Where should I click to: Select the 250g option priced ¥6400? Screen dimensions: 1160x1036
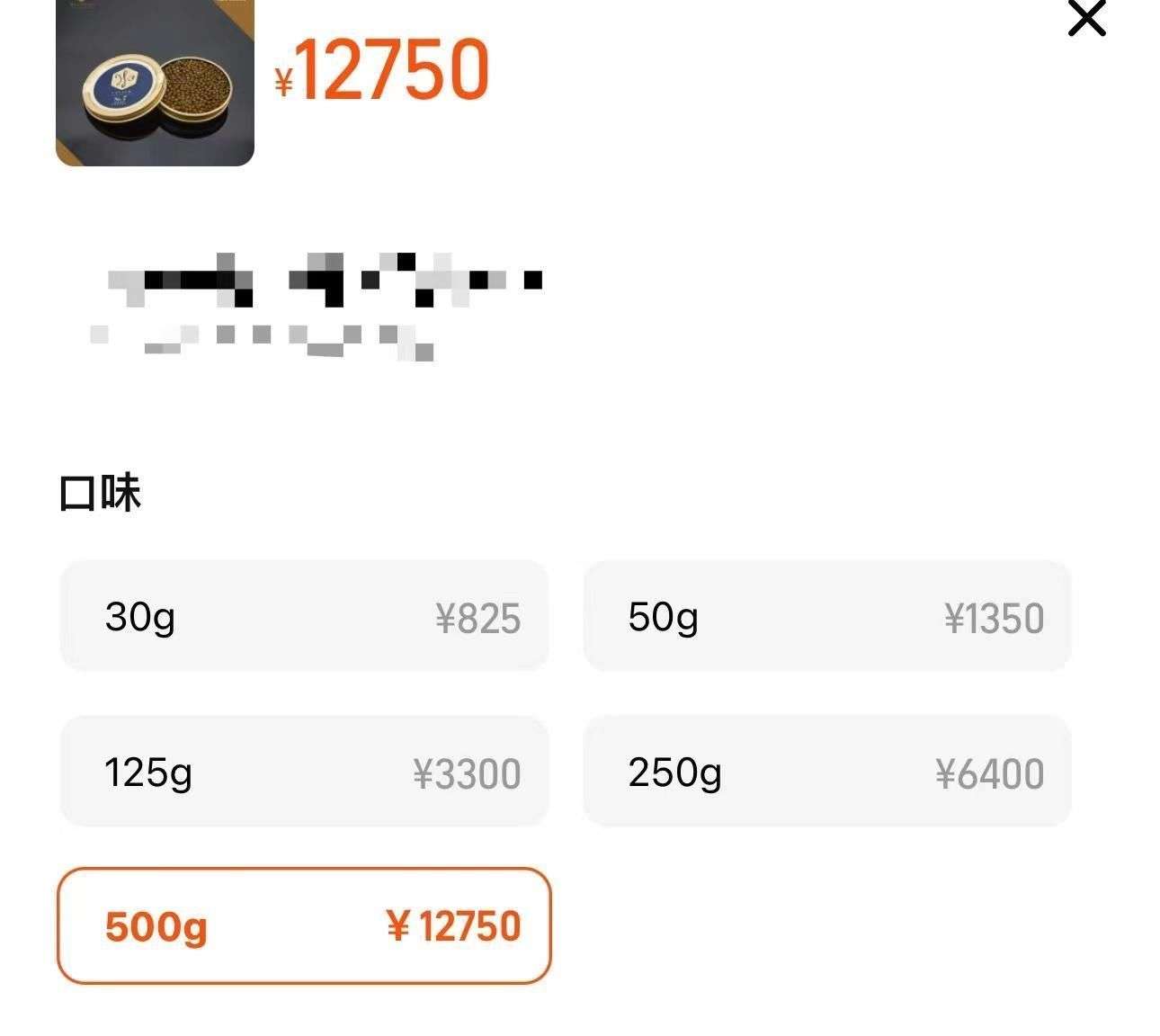pos(827,772)
